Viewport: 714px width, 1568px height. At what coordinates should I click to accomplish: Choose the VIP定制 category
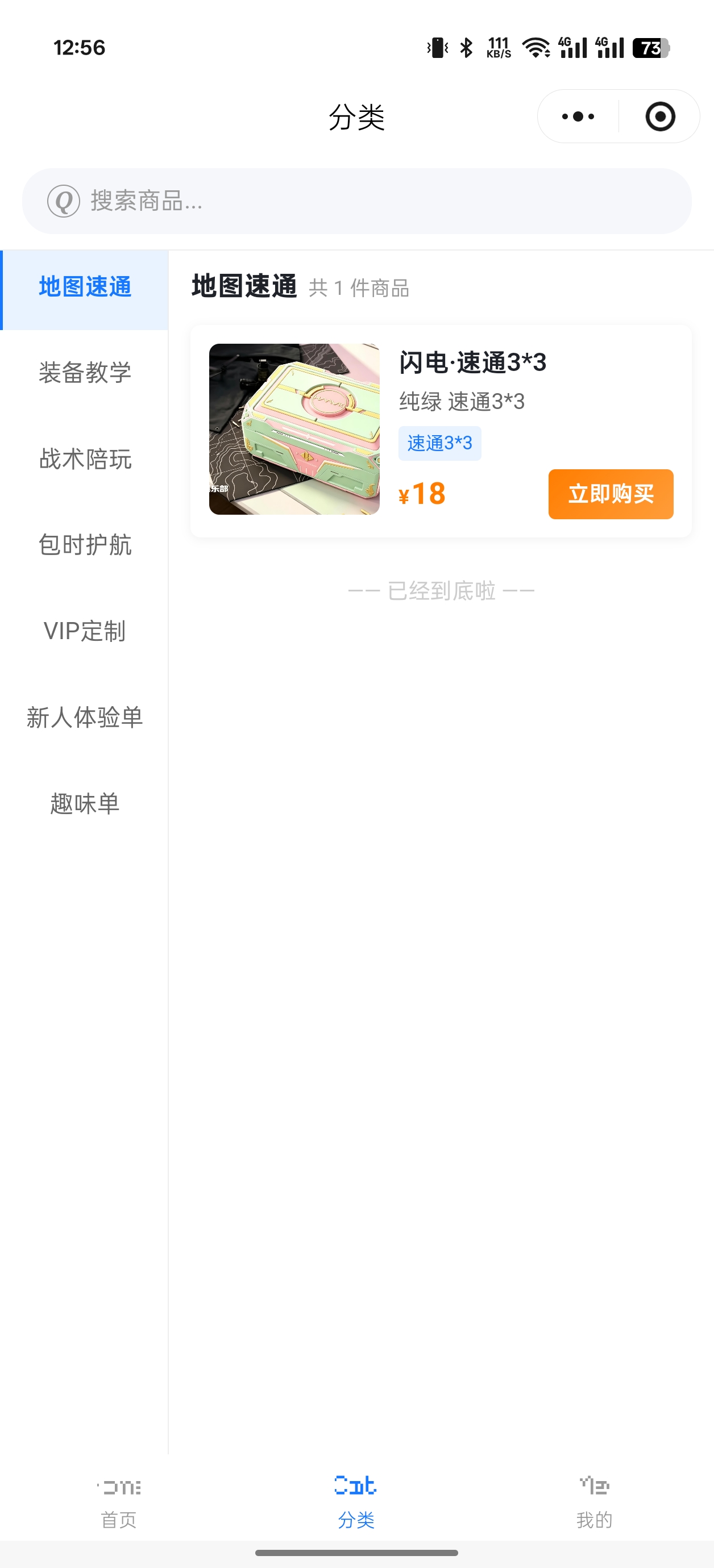[85, 631]
